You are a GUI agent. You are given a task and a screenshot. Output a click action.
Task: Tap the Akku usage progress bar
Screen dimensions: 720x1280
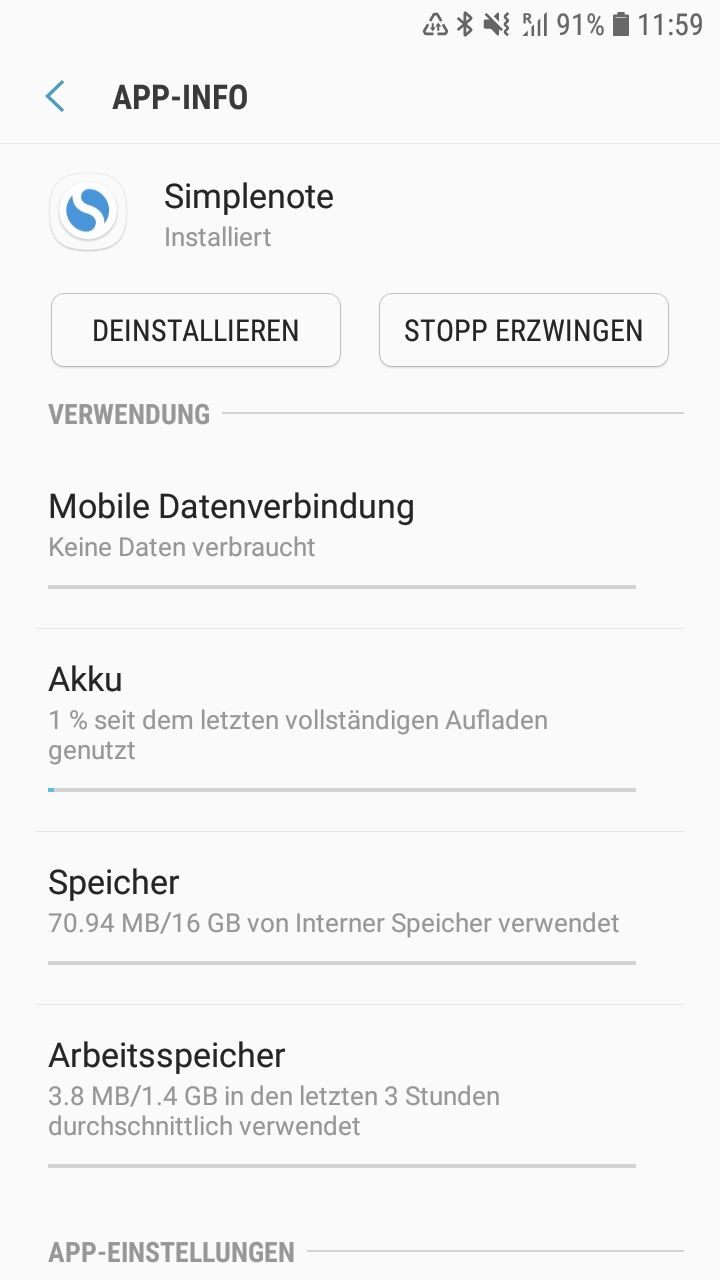342,790
